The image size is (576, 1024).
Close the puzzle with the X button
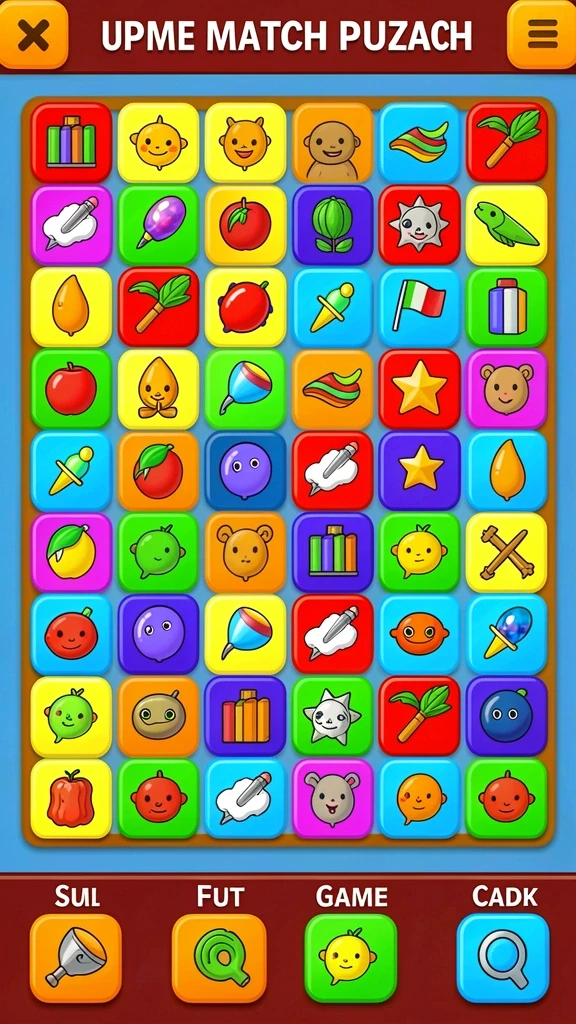pos(33,34)
